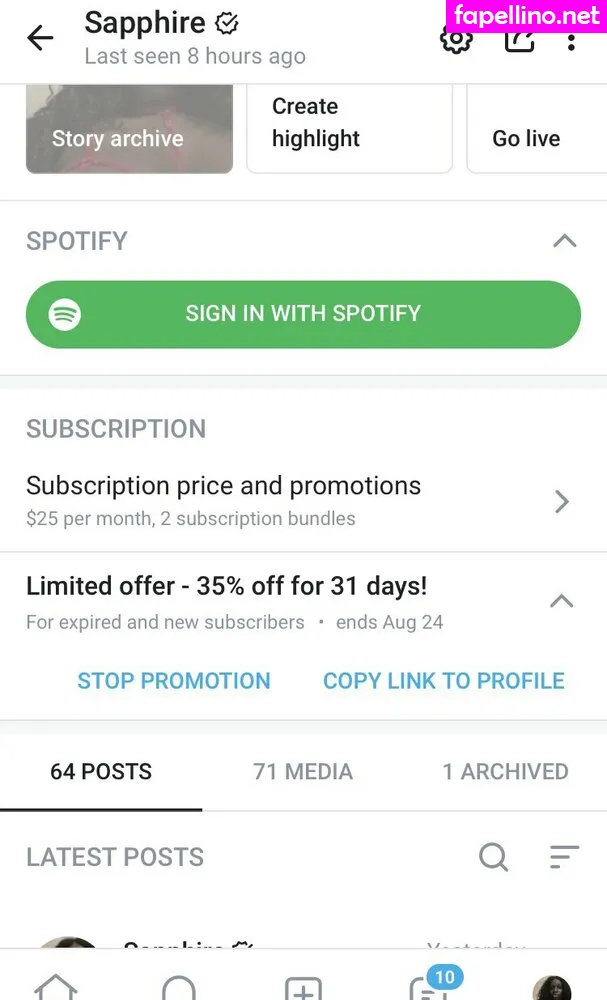Open profile settings gear
607x1000 pixels.
click(x=456, y=40)
